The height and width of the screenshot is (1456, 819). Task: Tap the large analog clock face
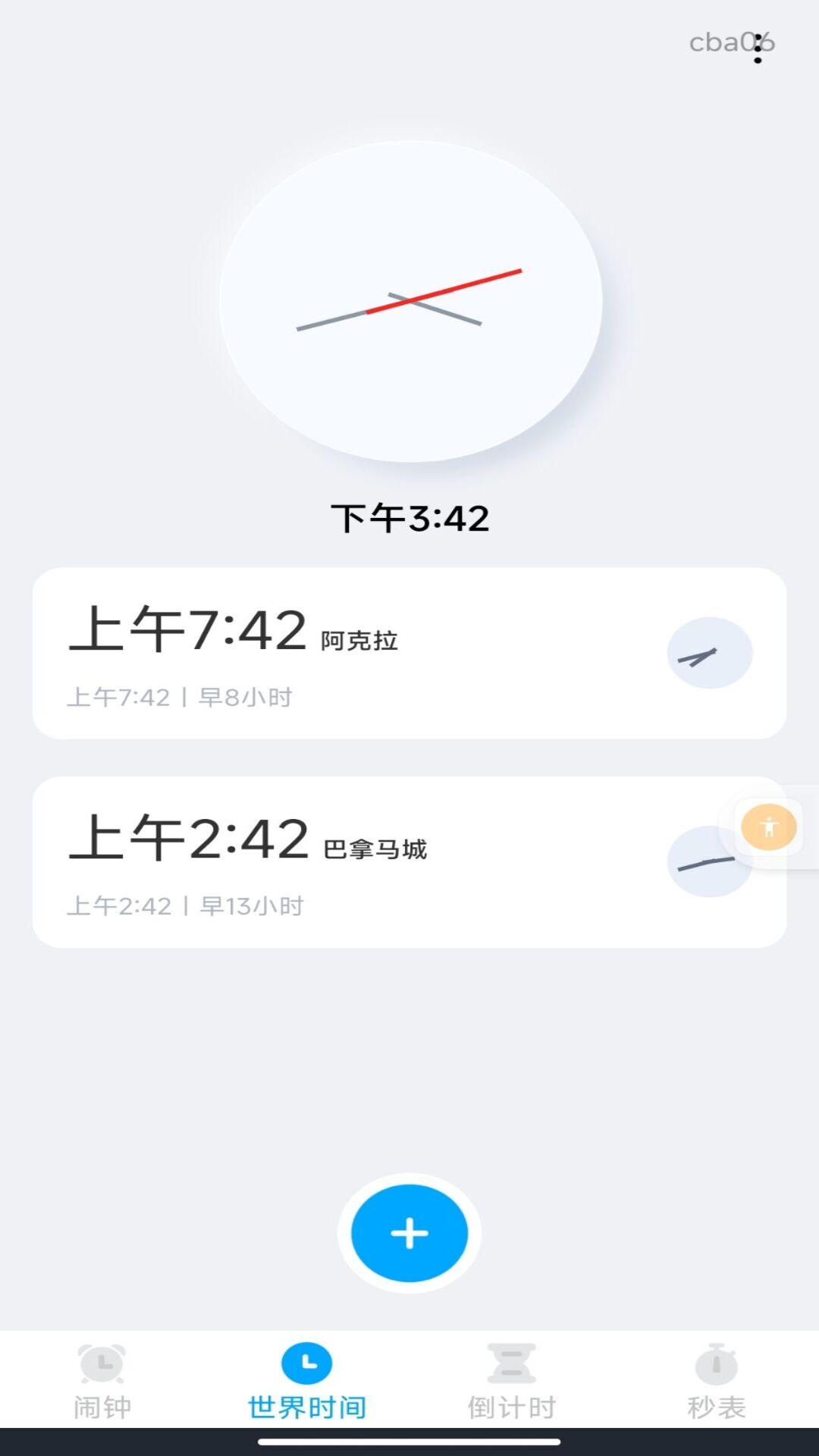[x=409, y=300]
